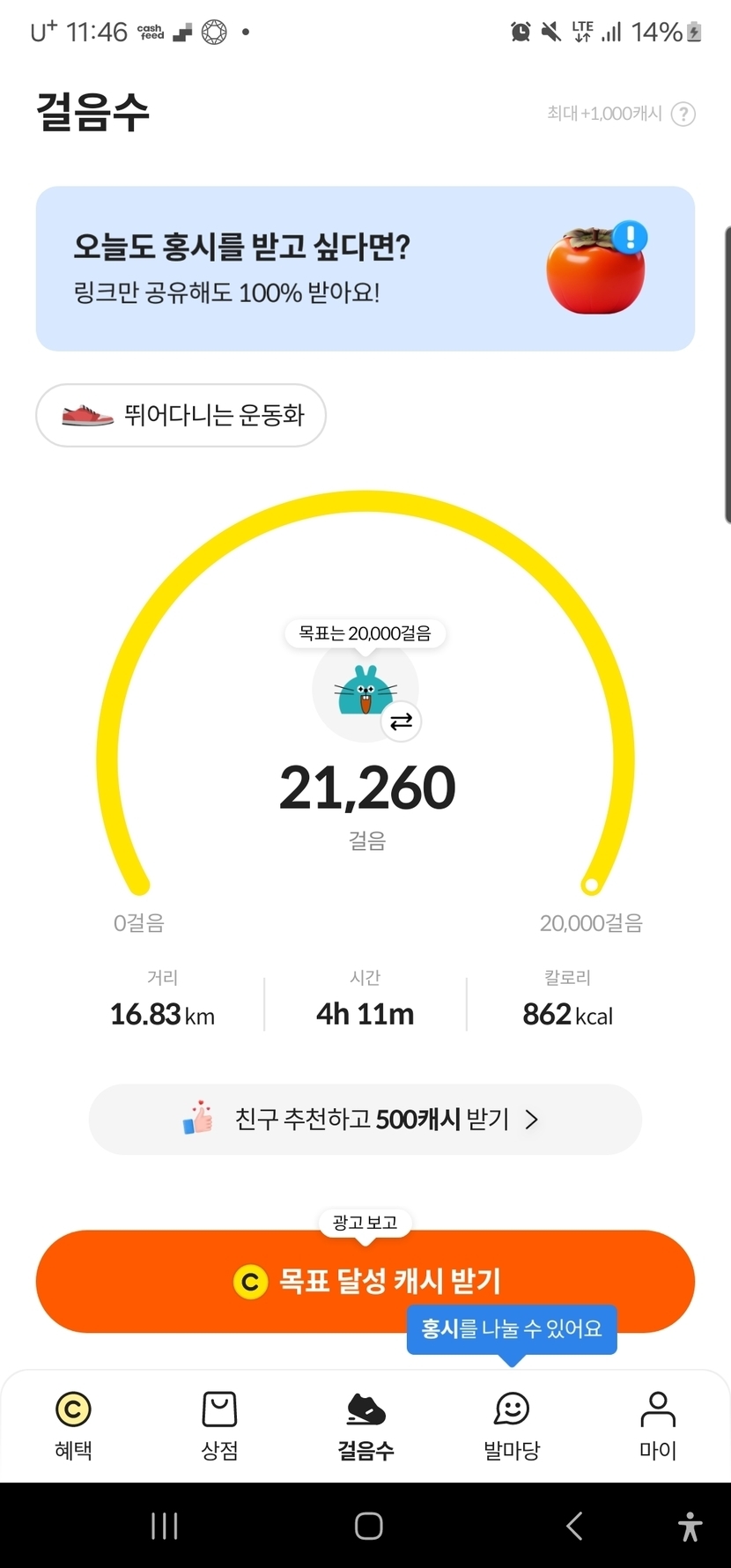Image resolution: width=731 pixels, height=1568 pixels.
Task: Tap the system back button
Action: (574, 1526)
